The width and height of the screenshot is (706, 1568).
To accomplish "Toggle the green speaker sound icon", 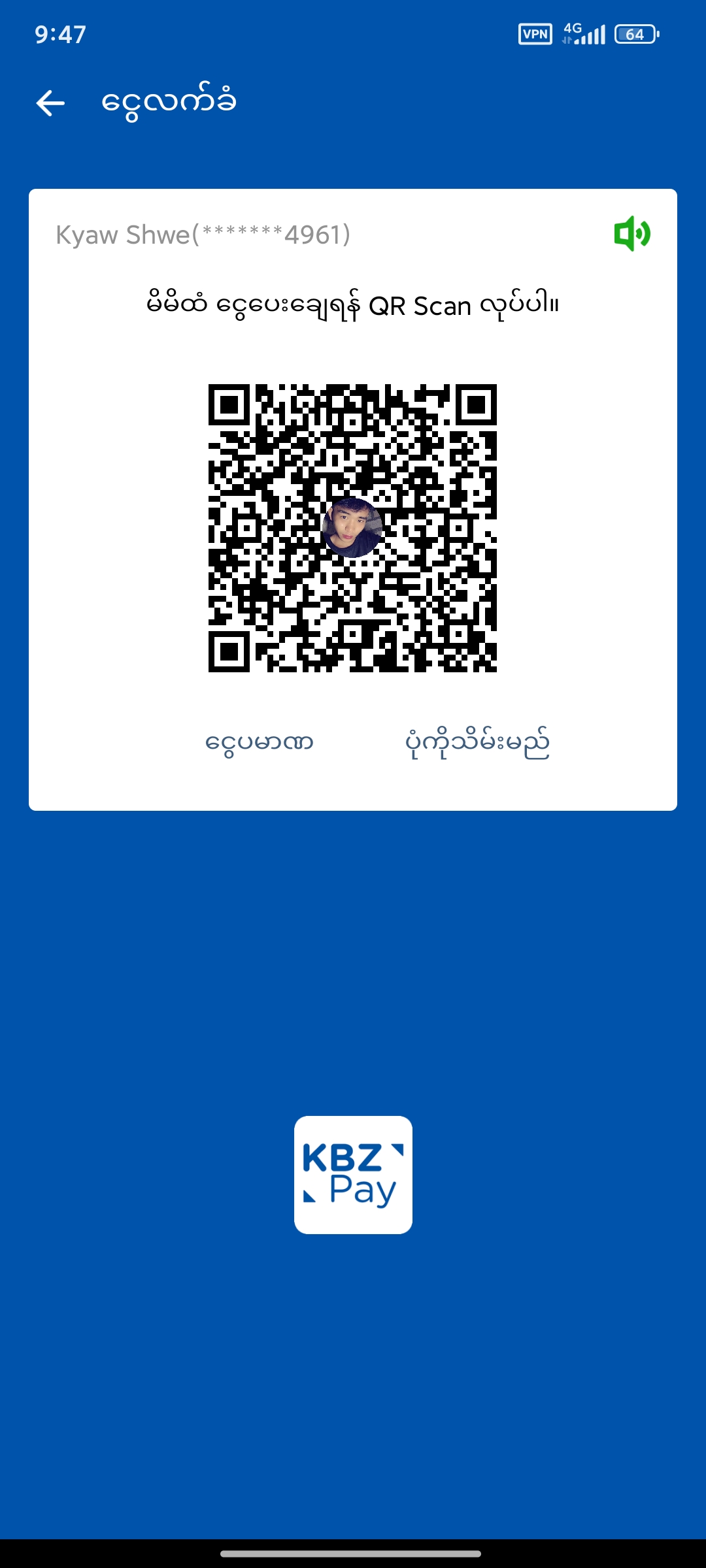I will pyautogui.click(x=631, y=234).
